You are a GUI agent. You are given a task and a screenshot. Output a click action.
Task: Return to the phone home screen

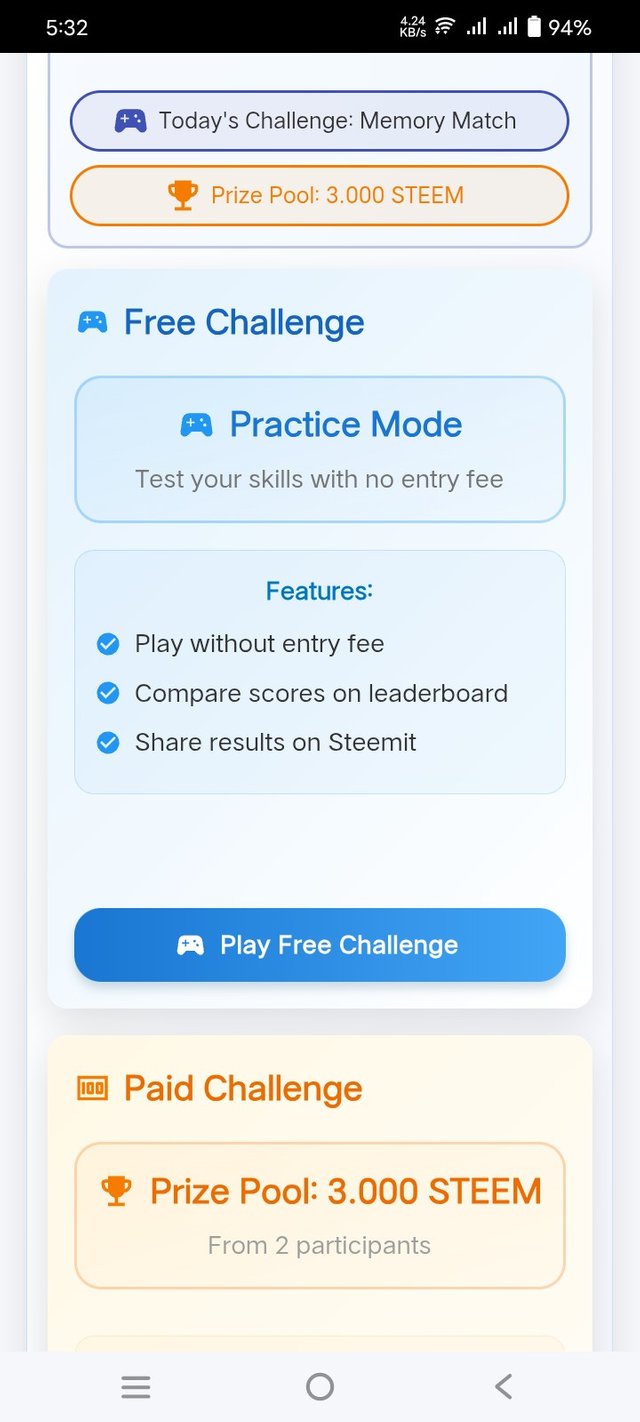(320, 1386)
